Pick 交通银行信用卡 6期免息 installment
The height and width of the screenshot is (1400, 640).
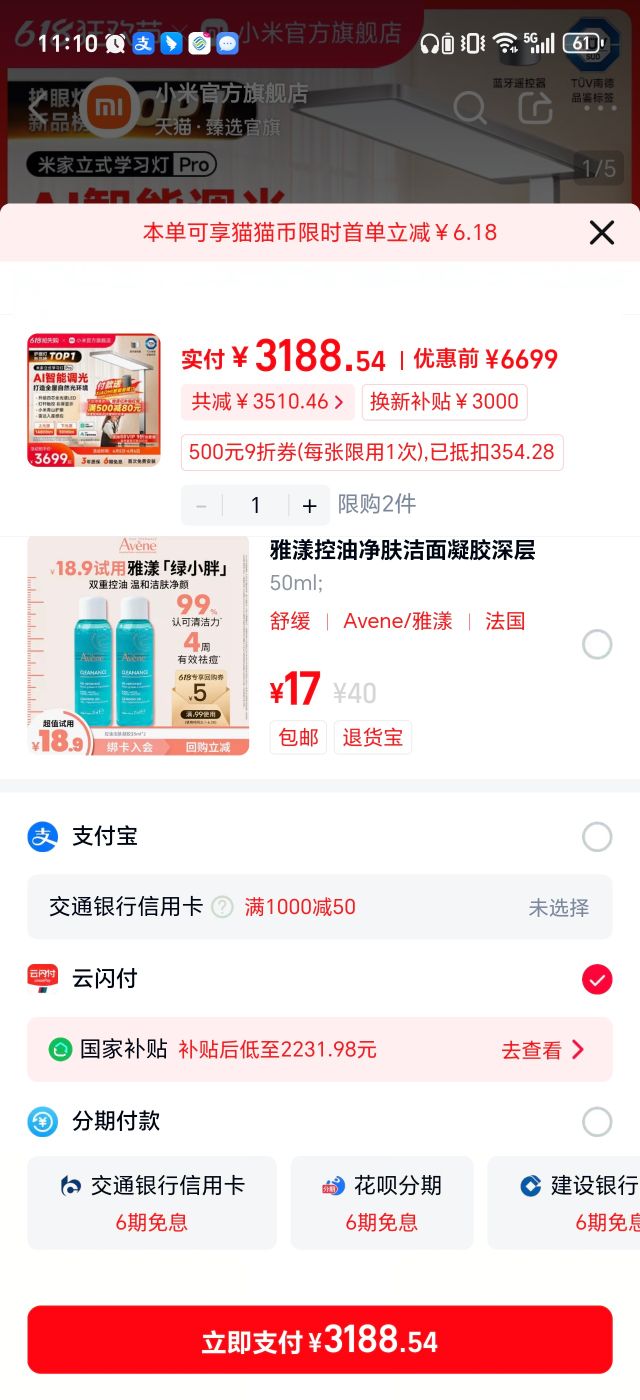coord(152,1203)
